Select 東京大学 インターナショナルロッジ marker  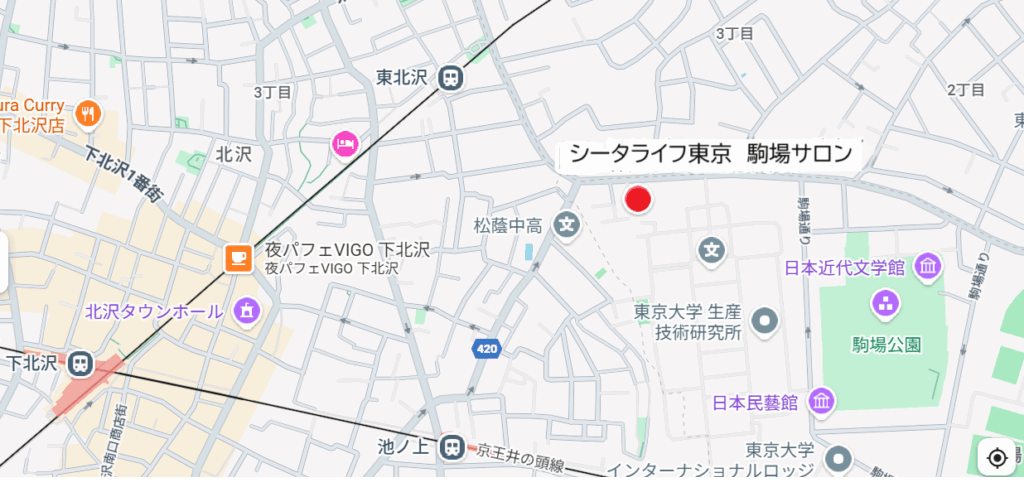[x=838, y=460]
